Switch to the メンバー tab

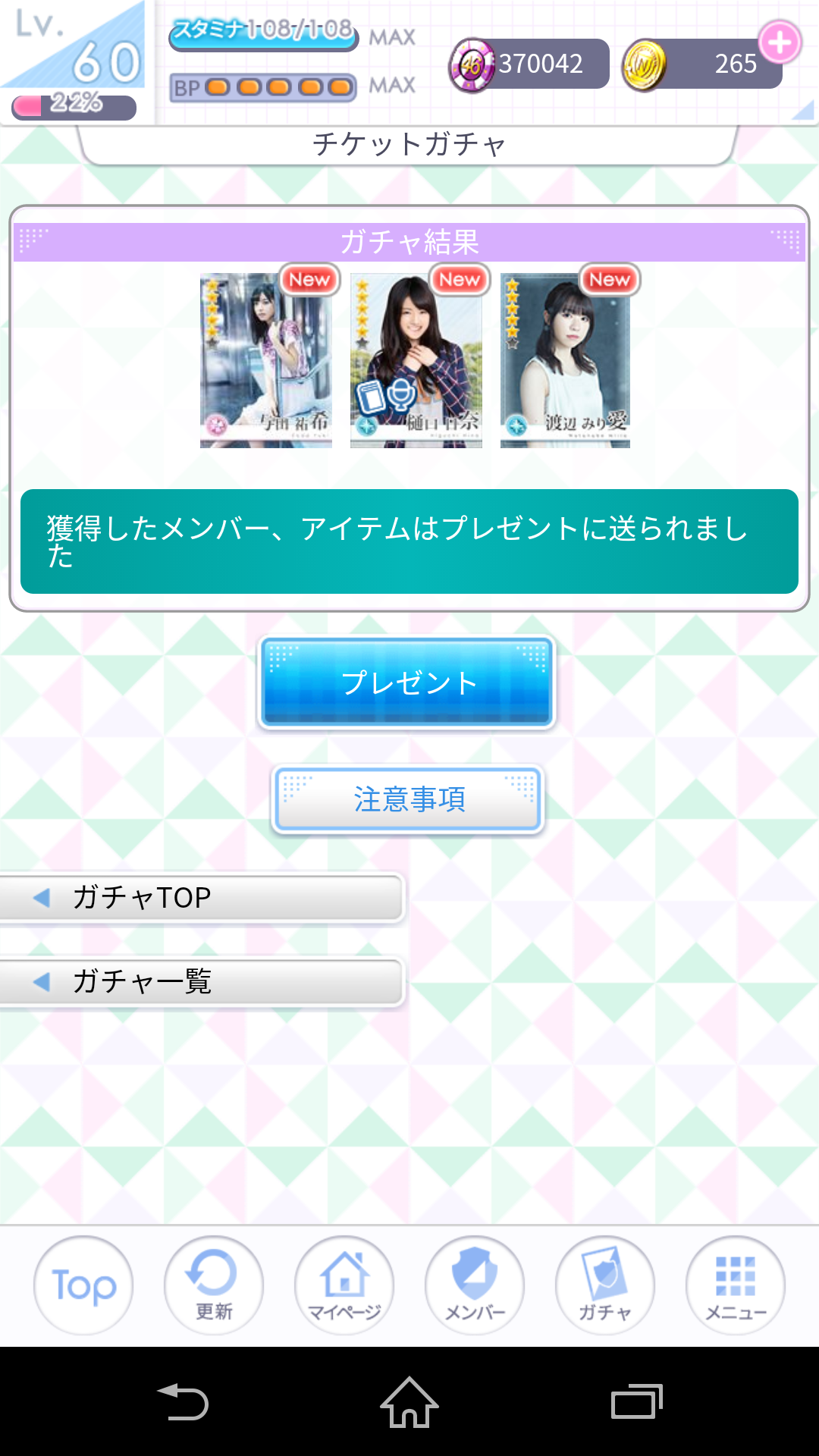coord(475,1285)
